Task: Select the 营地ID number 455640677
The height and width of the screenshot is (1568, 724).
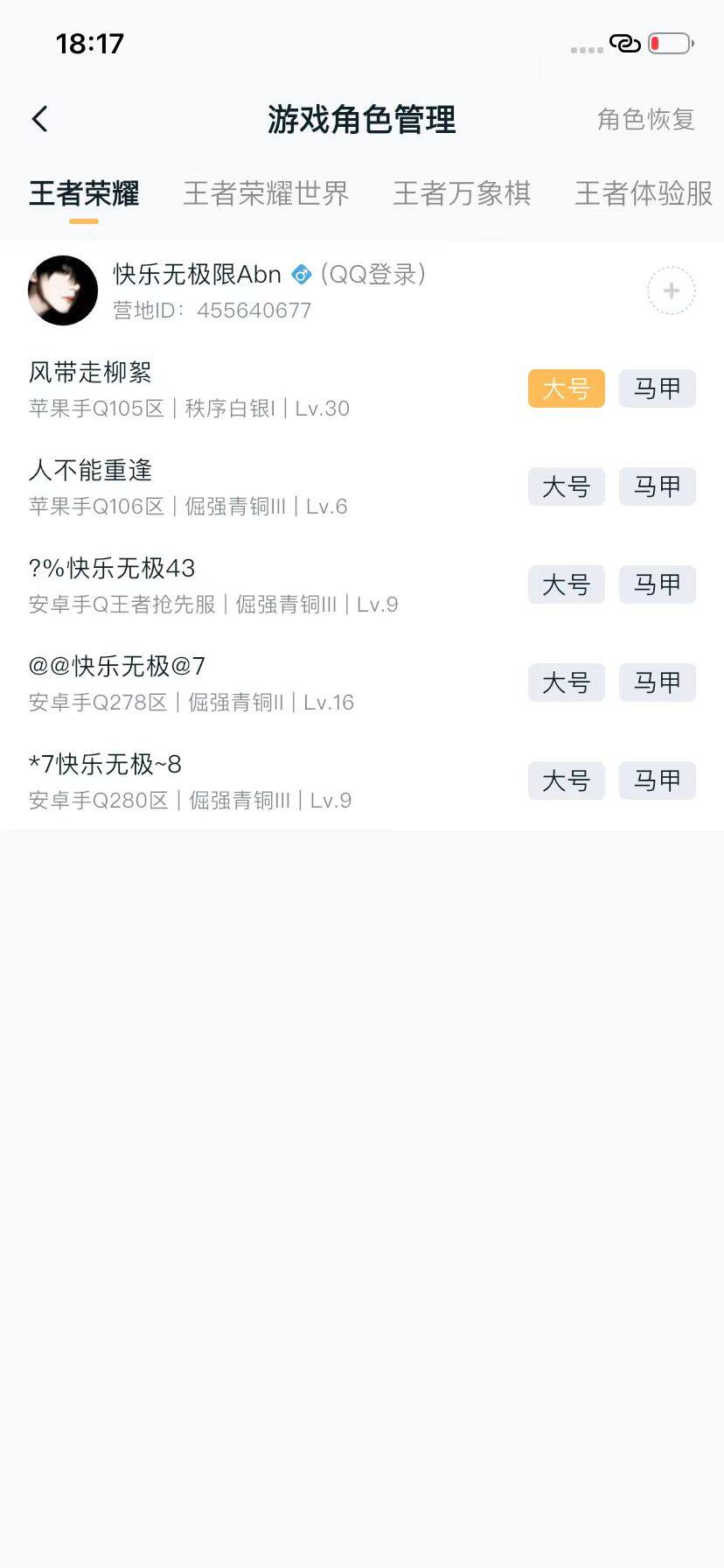Action: 253,309
